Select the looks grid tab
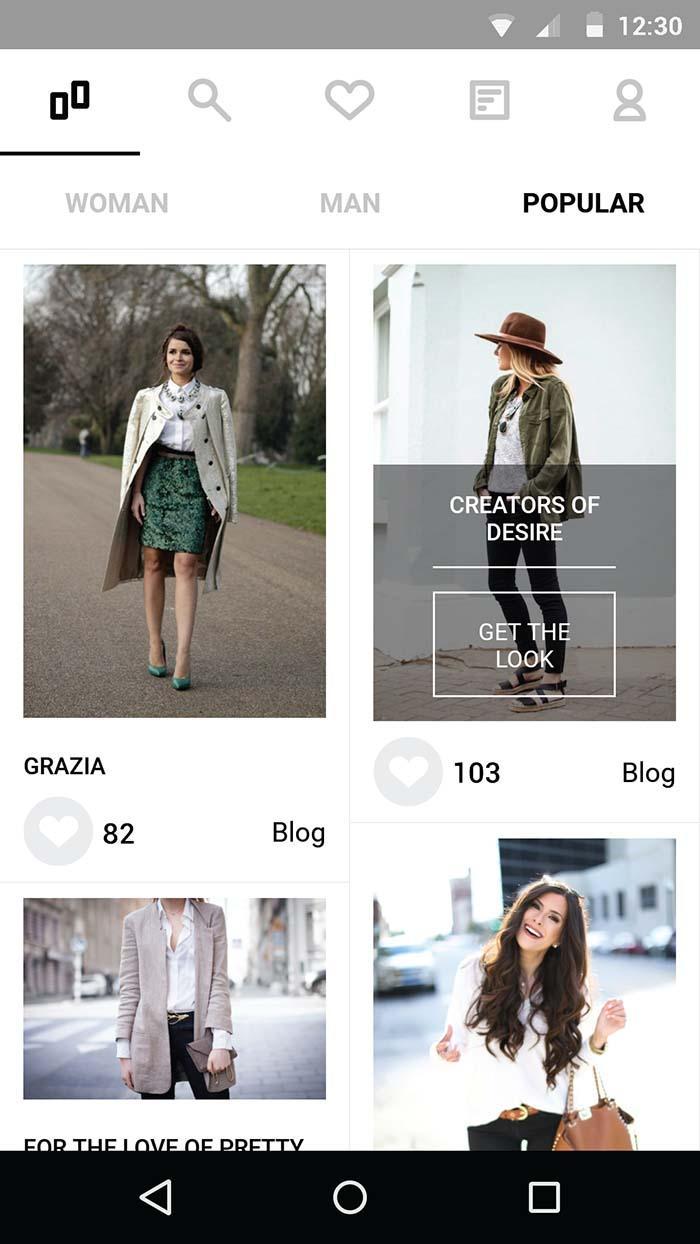 coord(70,101)
